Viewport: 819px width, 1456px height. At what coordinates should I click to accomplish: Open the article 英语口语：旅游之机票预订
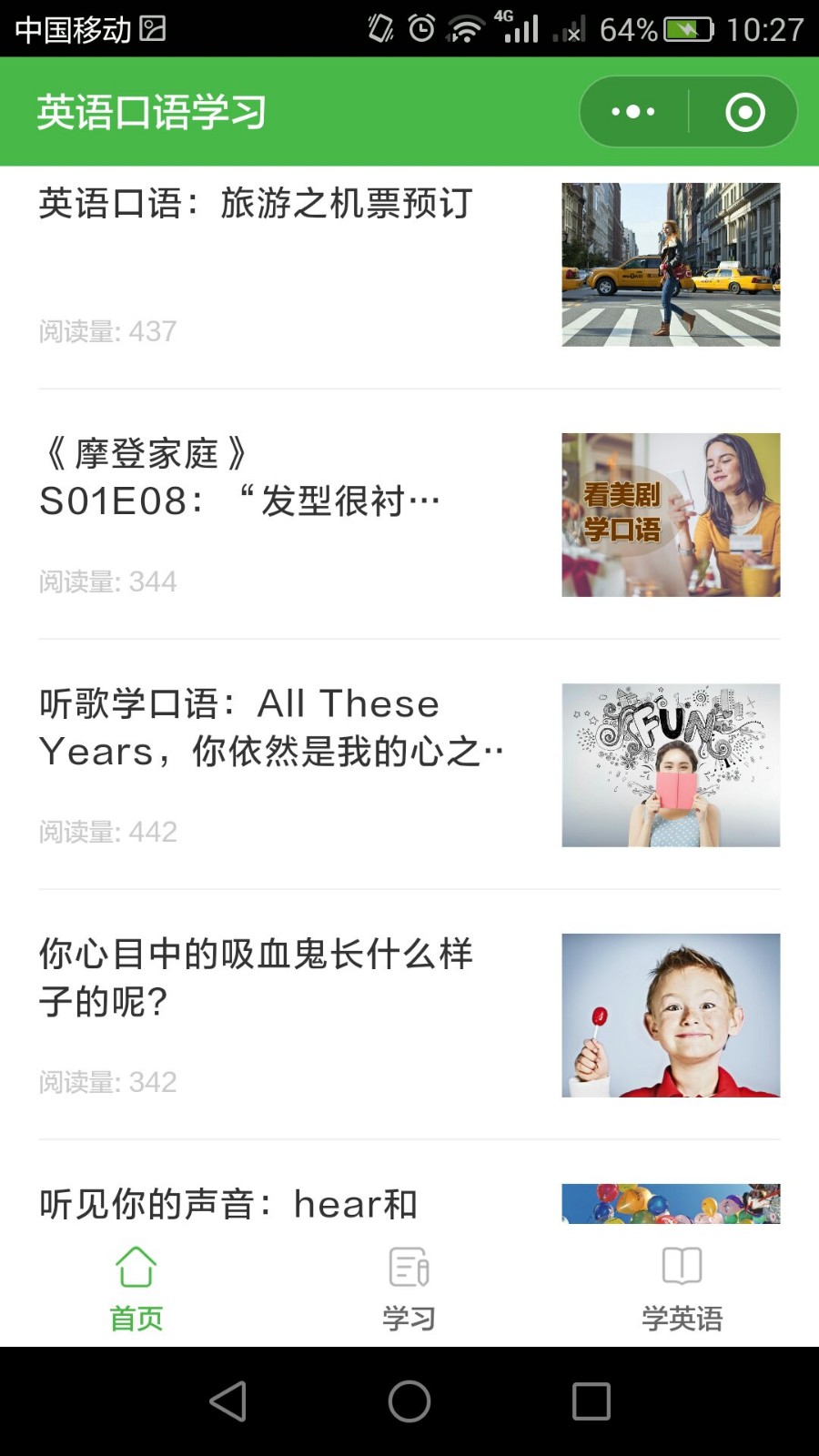(x=409, y=265)
